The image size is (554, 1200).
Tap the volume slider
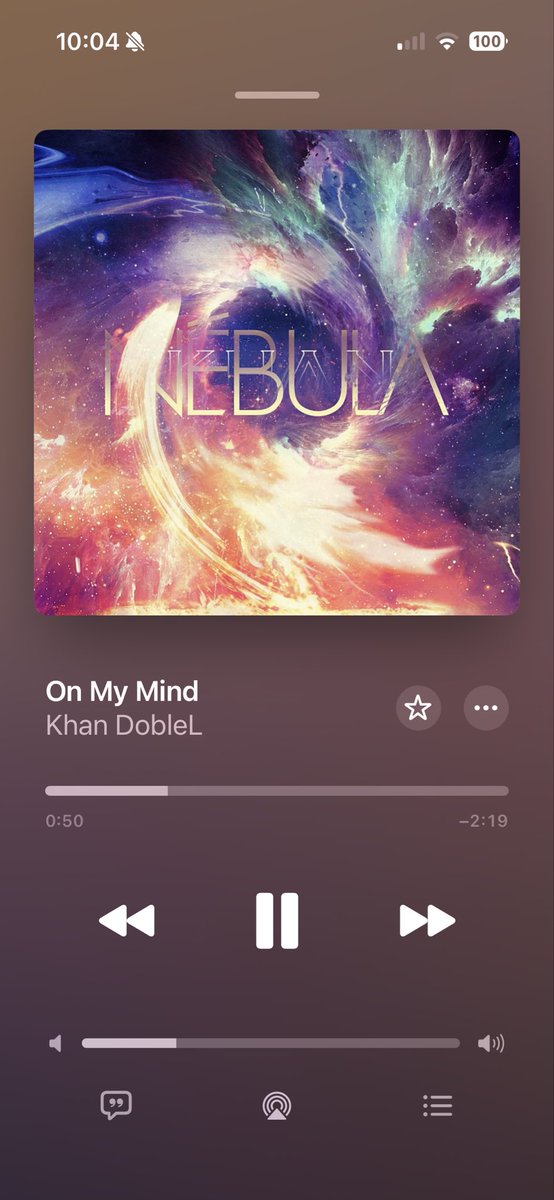pyautogui.click(x=271, y=1043)
